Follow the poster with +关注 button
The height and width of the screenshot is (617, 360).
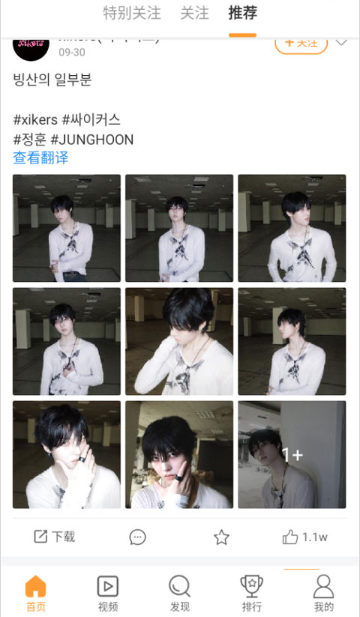point(301,42)
